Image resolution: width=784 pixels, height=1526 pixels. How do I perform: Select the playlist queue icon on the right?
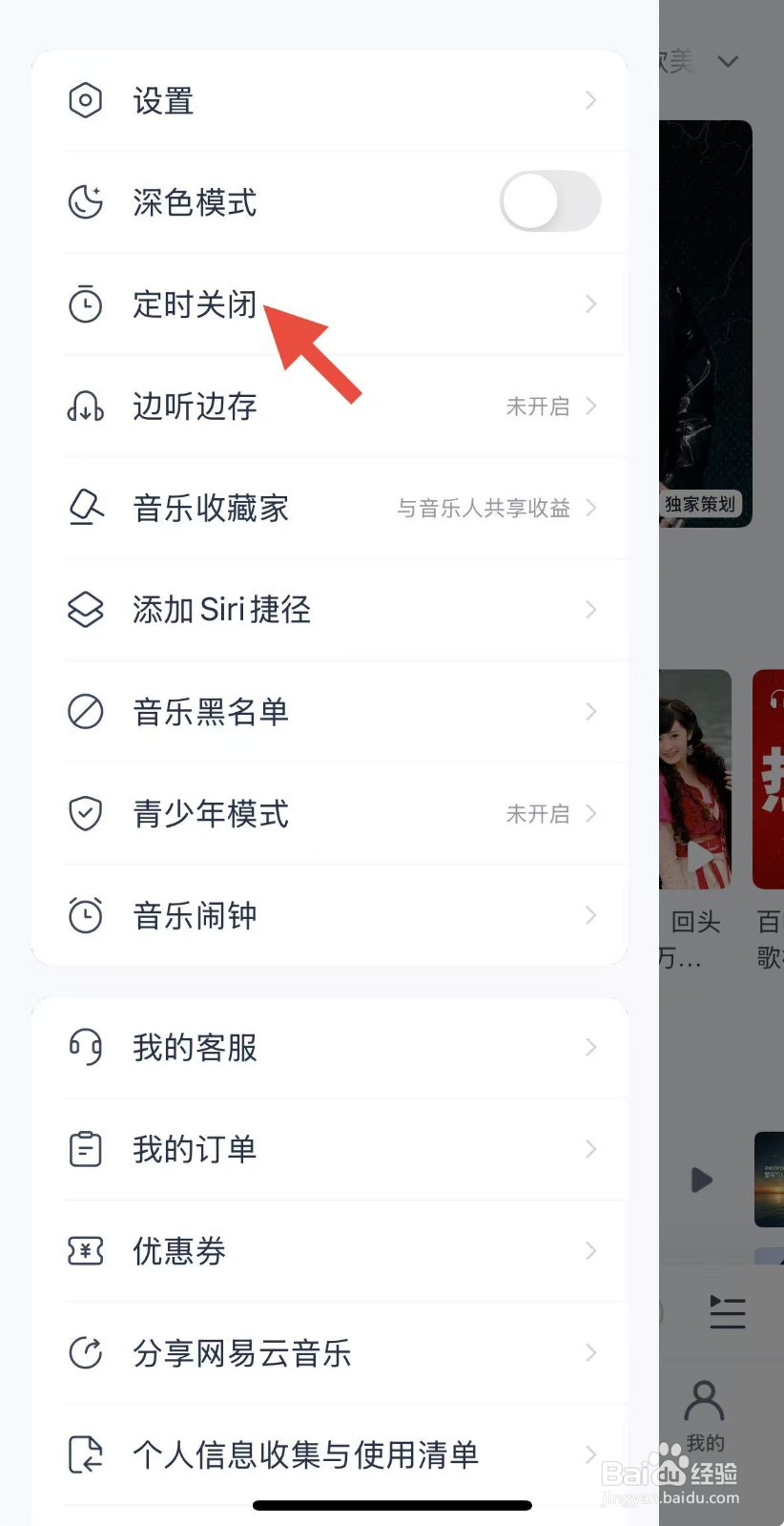pos(728,1312)
